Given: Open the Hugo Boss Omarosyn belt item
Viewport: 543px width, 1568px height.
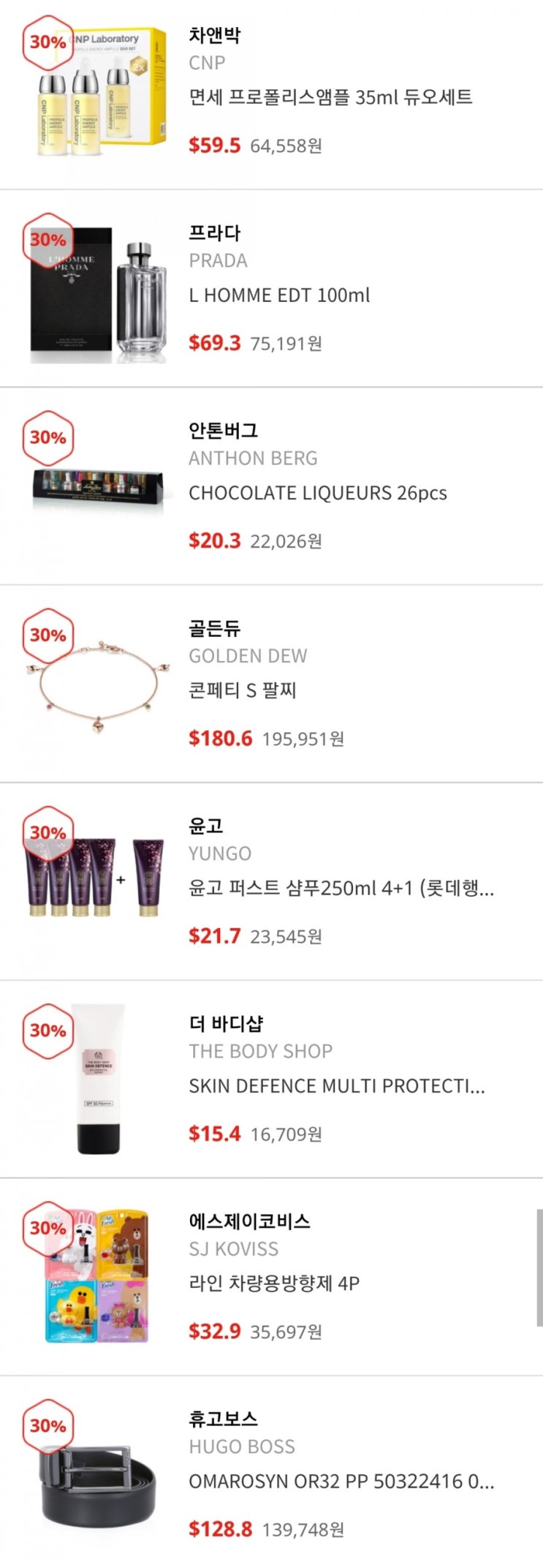Looking at the screenshot, I should click(341, 1482).
